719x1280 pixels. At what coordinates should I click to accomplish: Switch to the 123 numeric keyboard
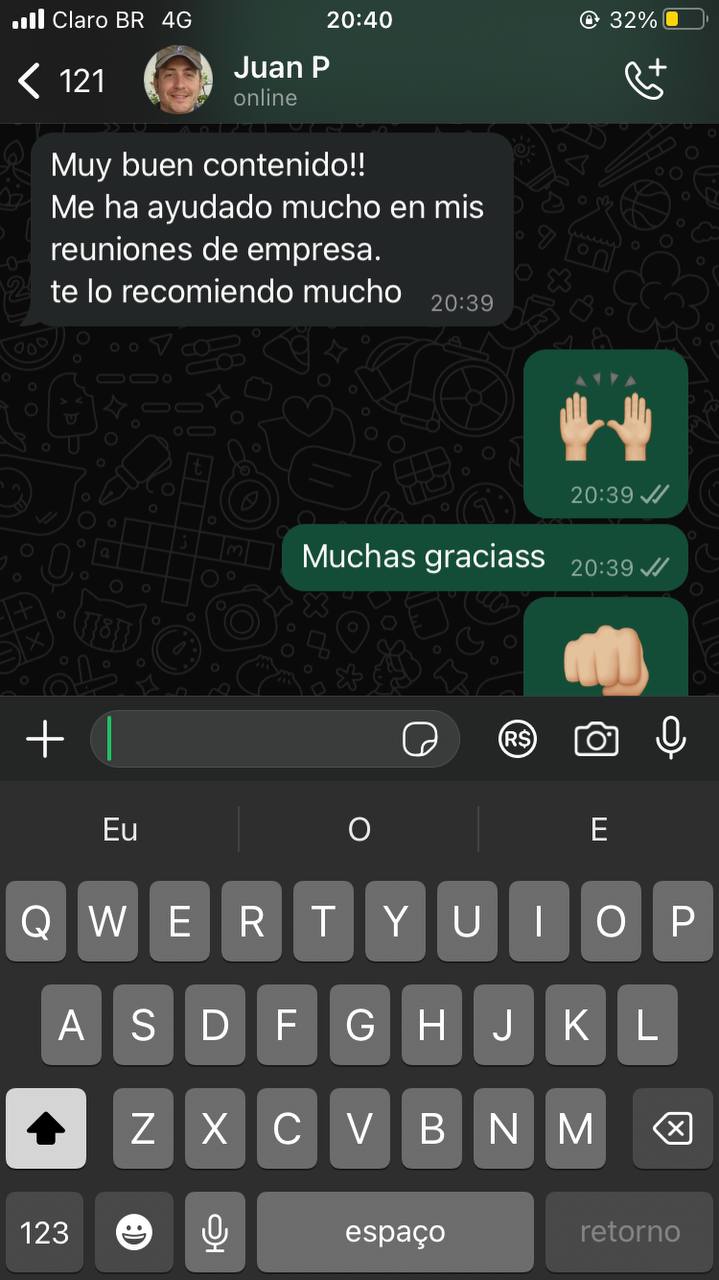click(x=45, y=1232)
